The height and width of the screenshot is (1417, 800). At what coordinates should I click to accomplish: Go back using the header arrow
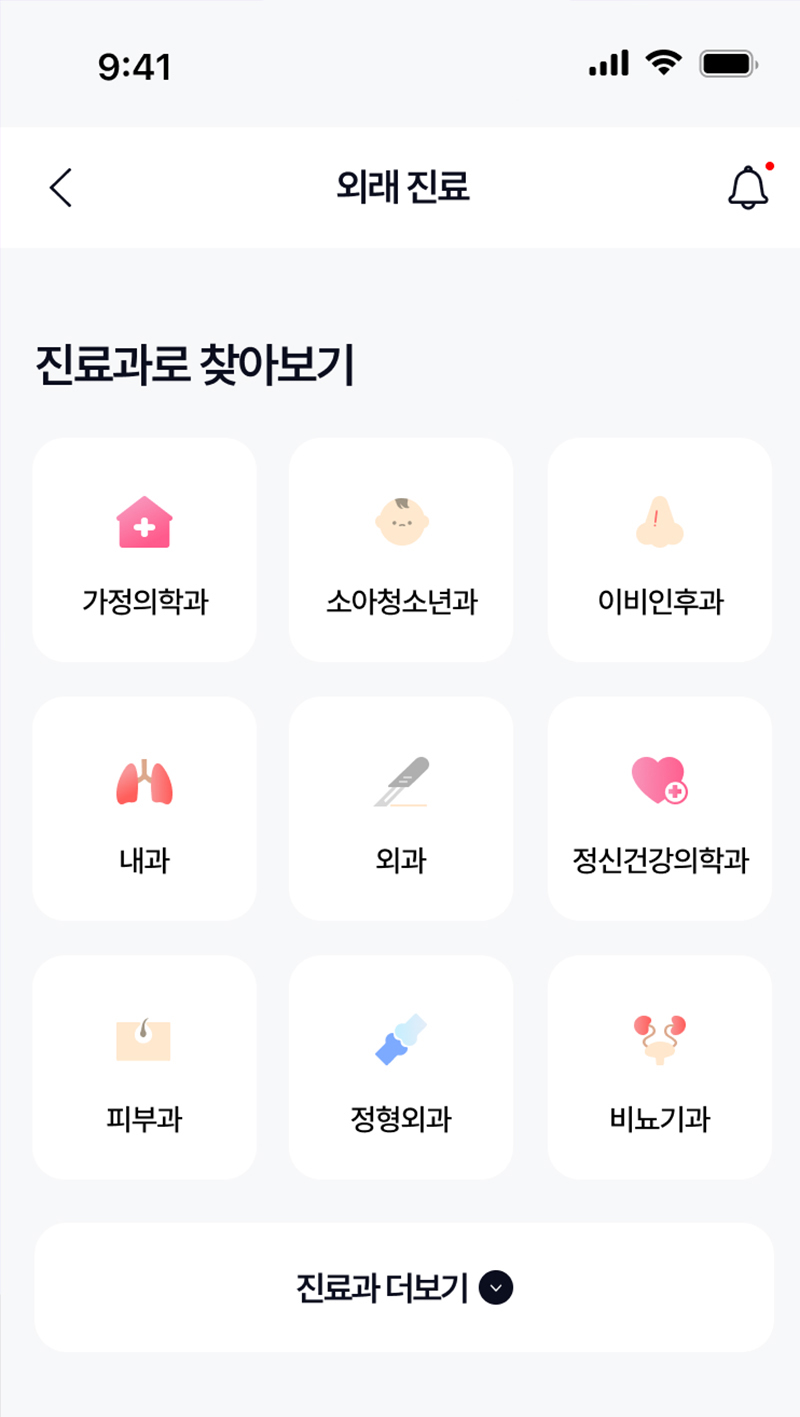tap(61, 187)
